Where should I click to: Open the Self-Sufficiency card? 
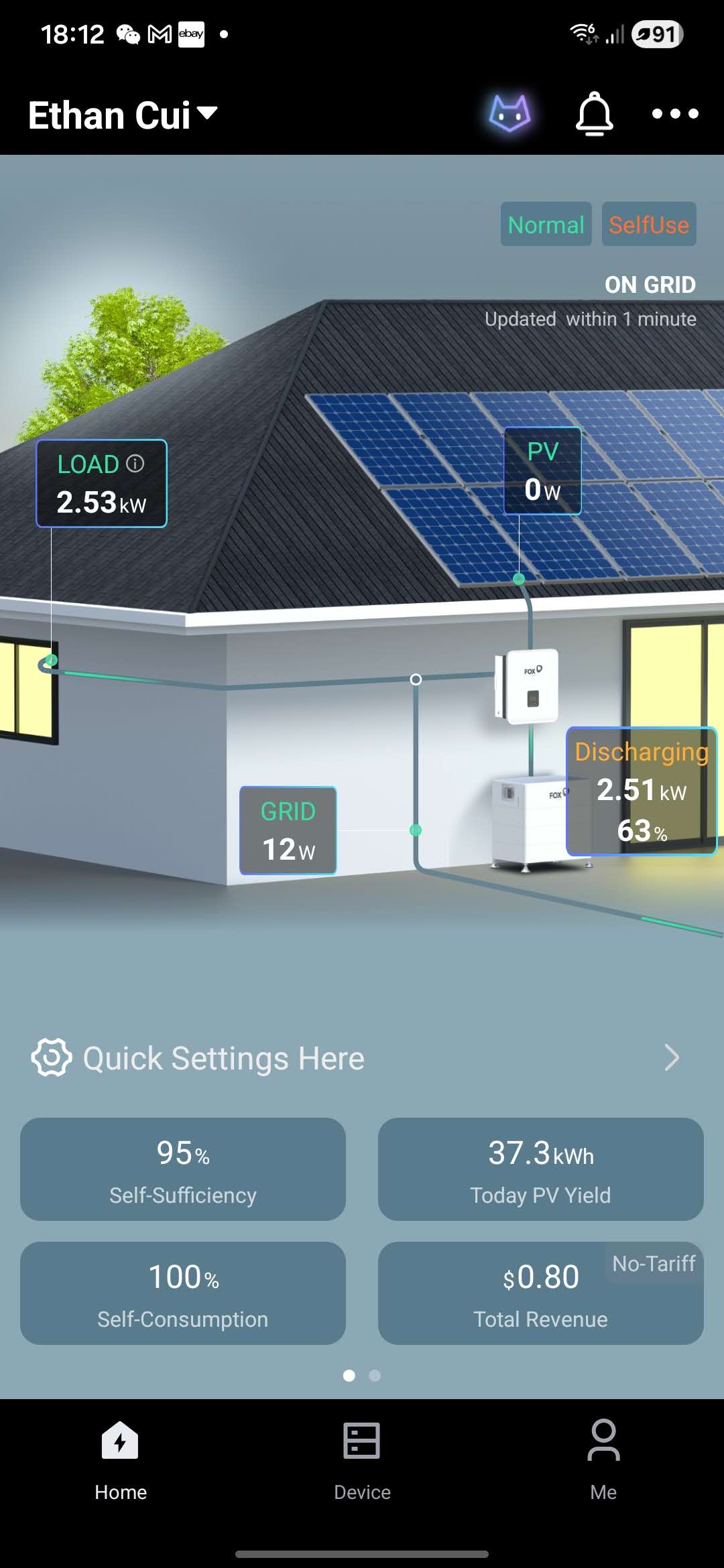[182, 1169]
